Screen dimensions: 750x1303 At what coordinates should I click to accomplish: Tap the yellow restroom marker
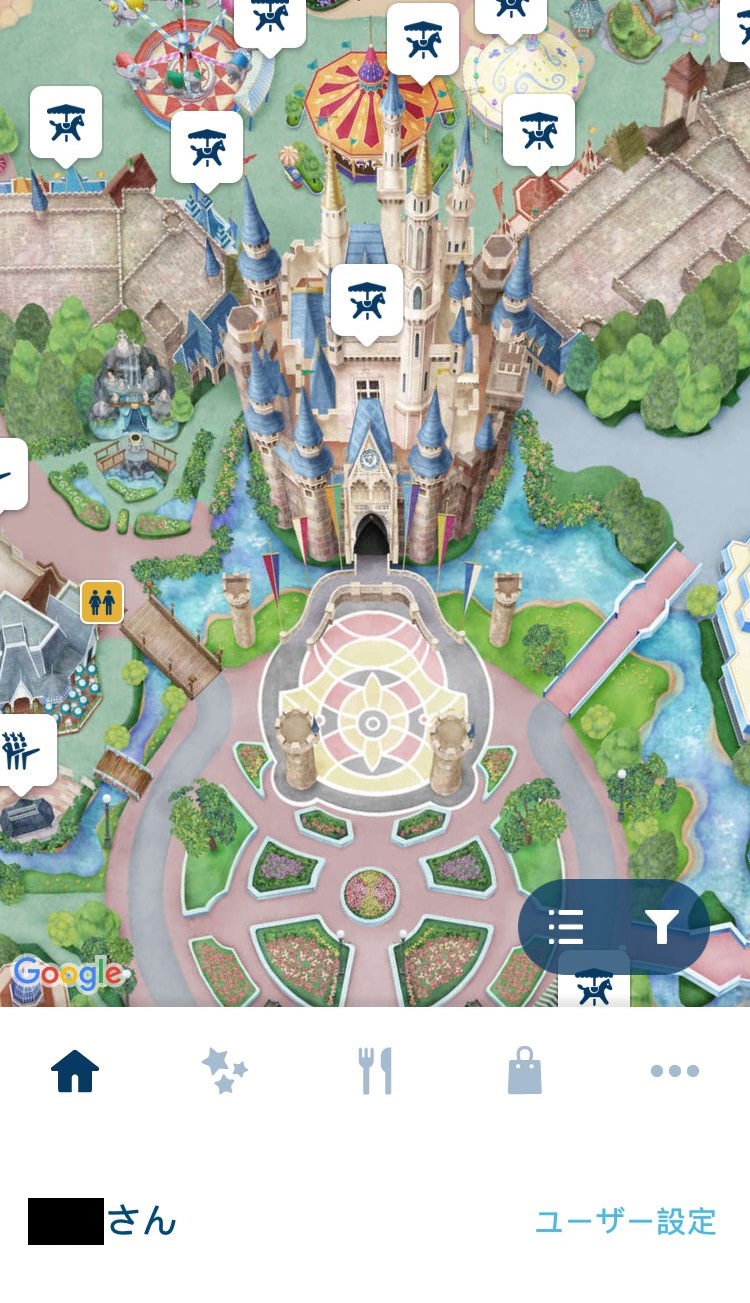point(102,602)
